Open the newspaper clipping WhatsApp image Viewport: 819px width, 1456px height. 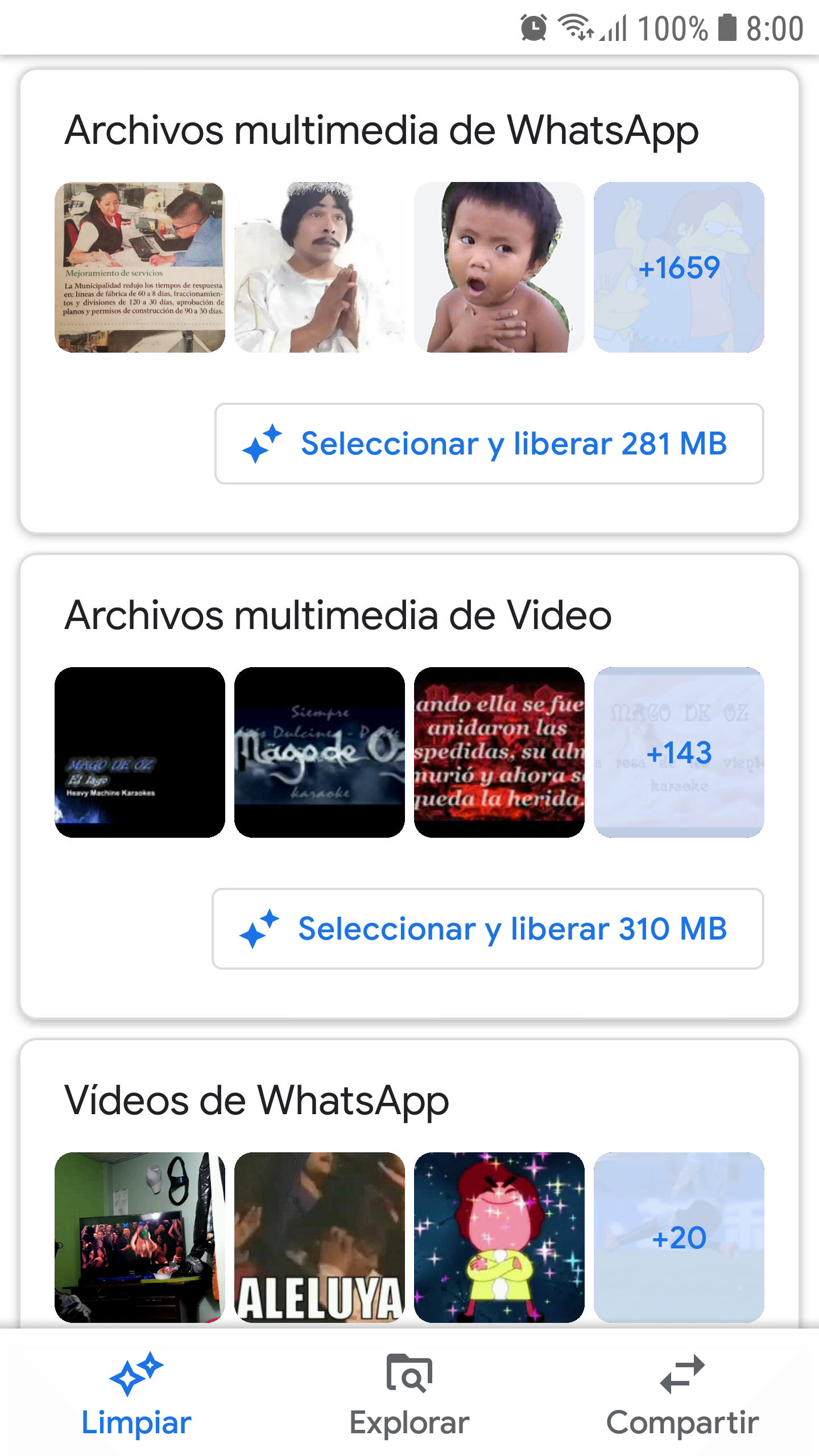coord(140,267)
